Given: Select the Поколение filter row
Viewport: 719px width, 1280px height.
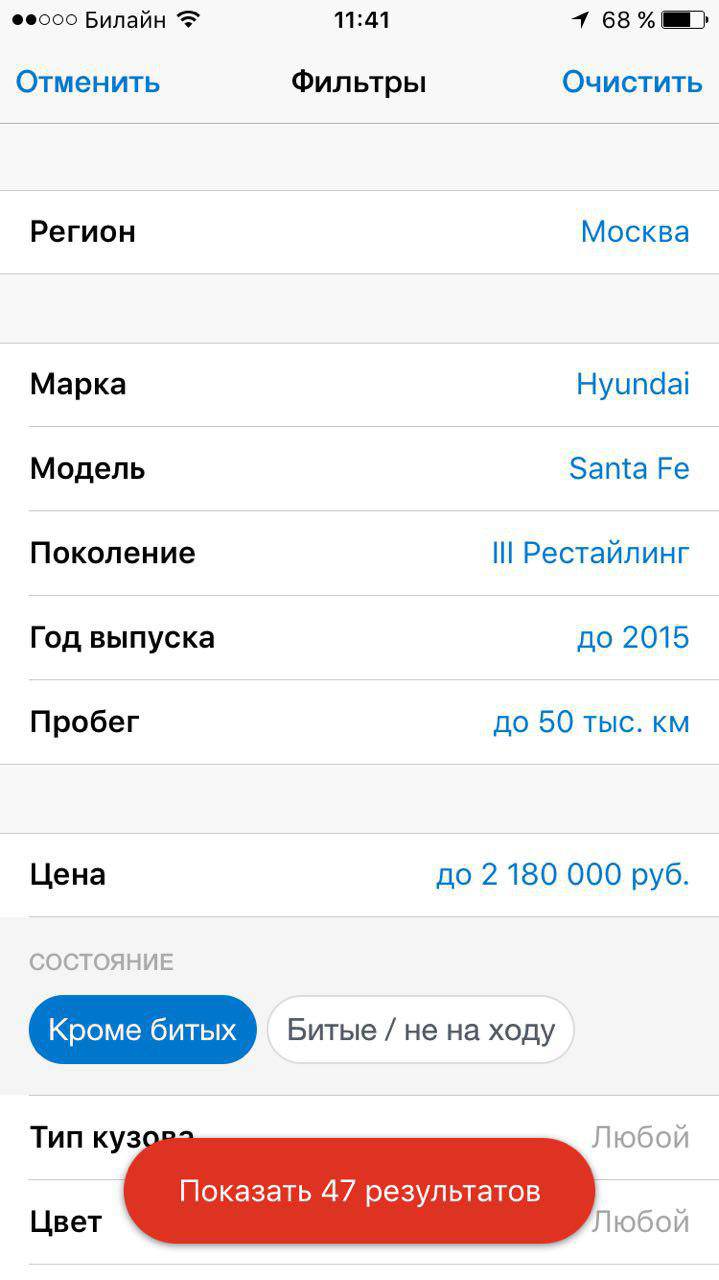Looking at the screenshot, I should point(359,553).
